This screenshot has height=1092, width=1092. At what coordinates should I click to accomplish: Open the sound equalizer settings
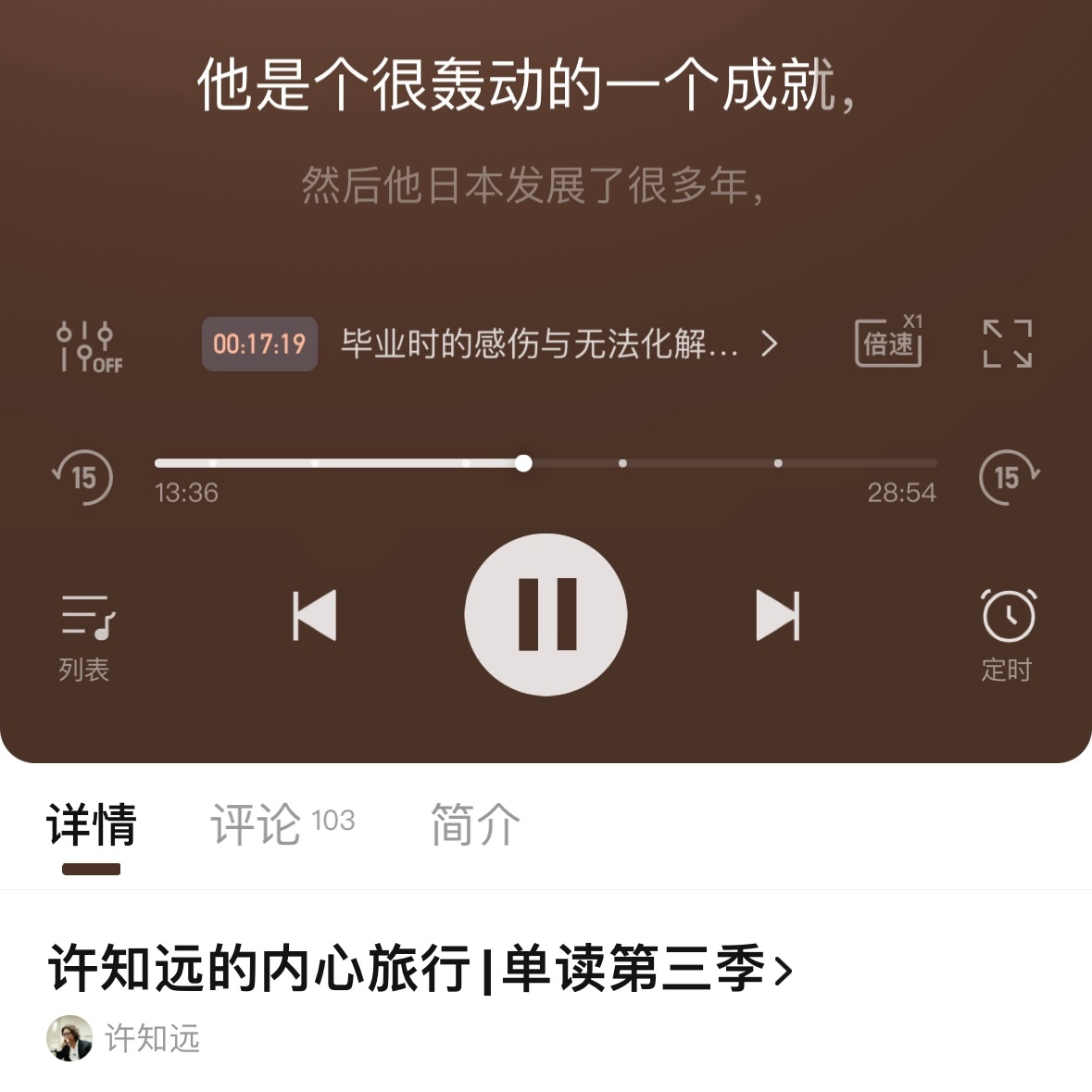coord(89,345)
